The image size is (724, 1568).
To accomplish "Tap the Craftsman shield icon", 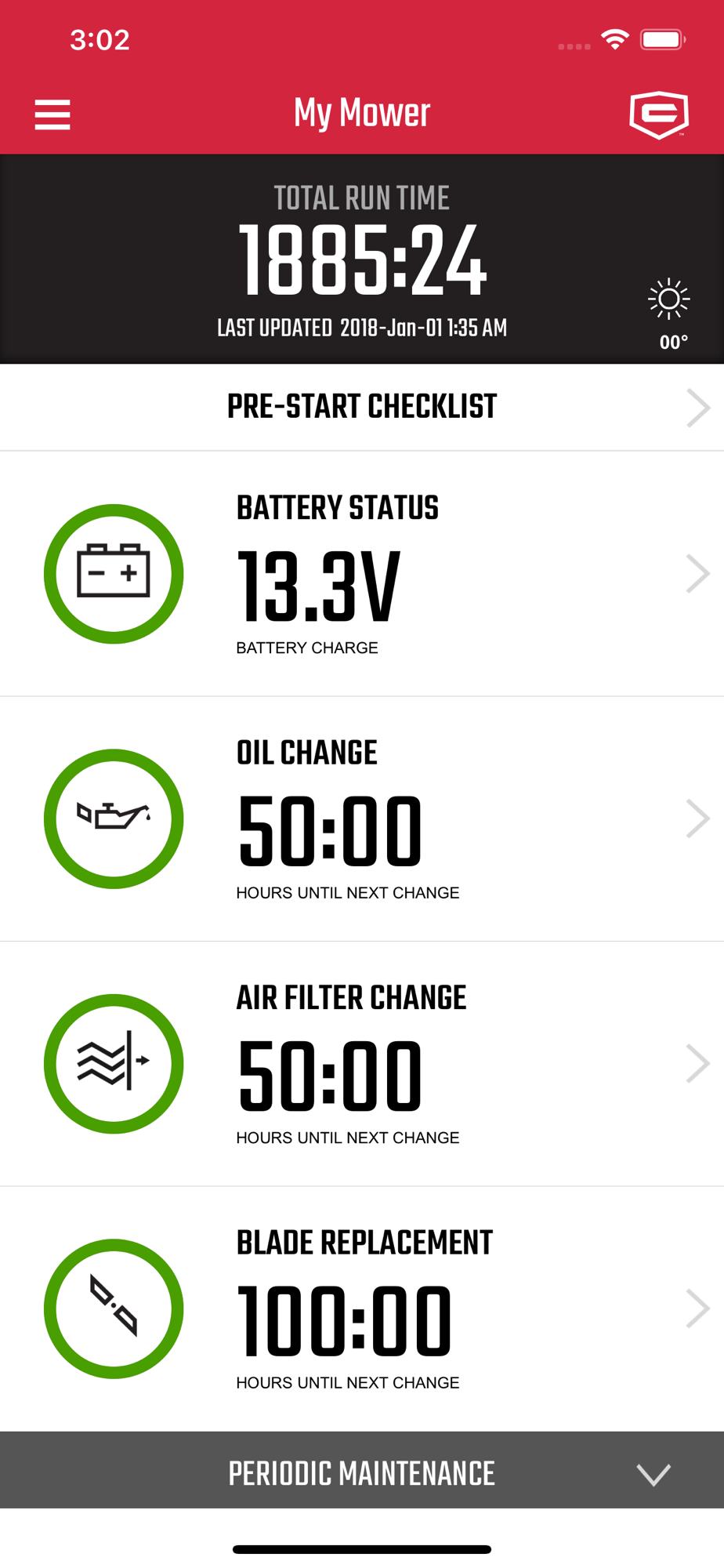I will (x=659, y=114).
